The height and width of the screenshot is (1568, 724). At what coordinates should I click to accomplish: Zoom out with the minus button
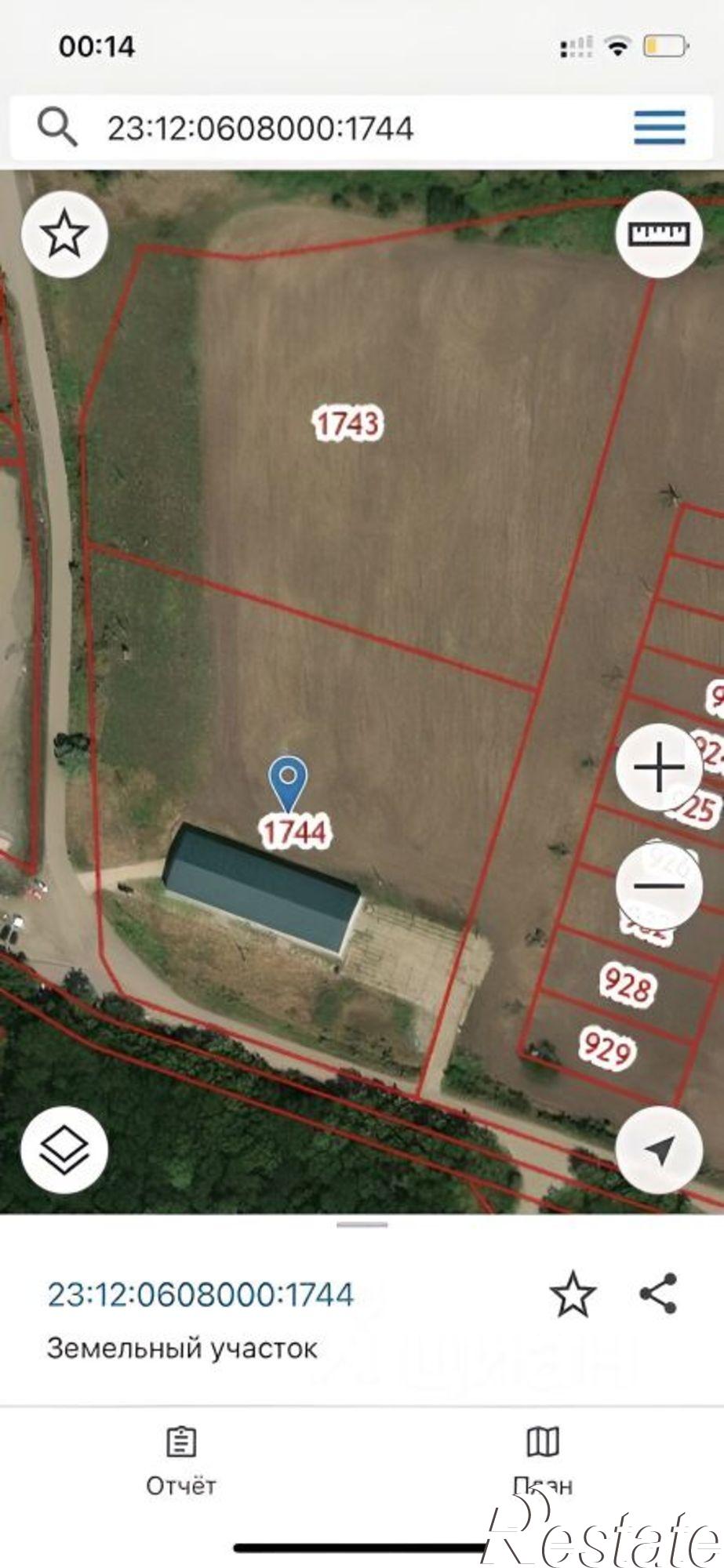(x=659, y=885)
